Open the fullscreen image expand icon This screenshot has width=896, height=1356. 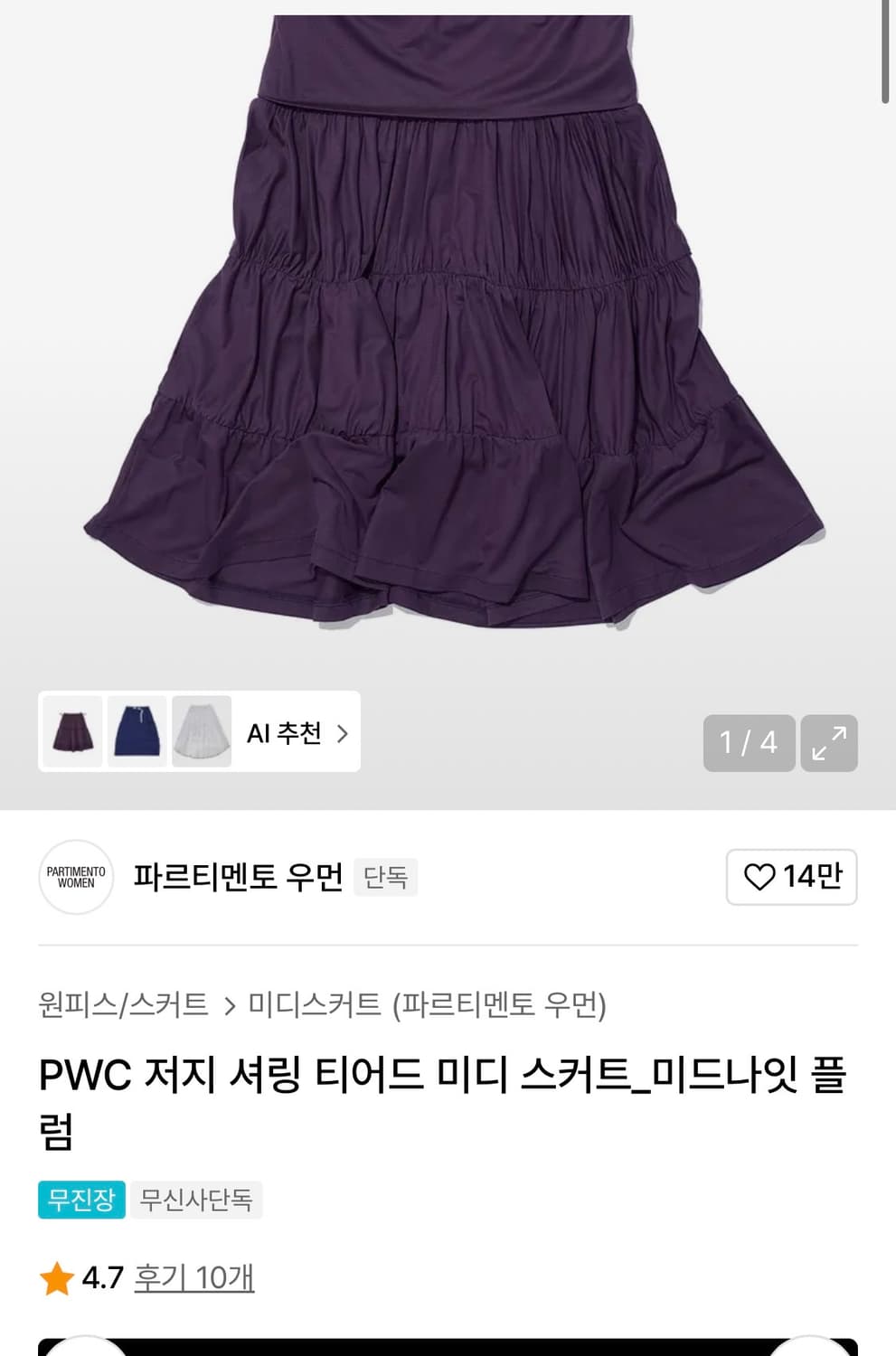tap(829, 742)
